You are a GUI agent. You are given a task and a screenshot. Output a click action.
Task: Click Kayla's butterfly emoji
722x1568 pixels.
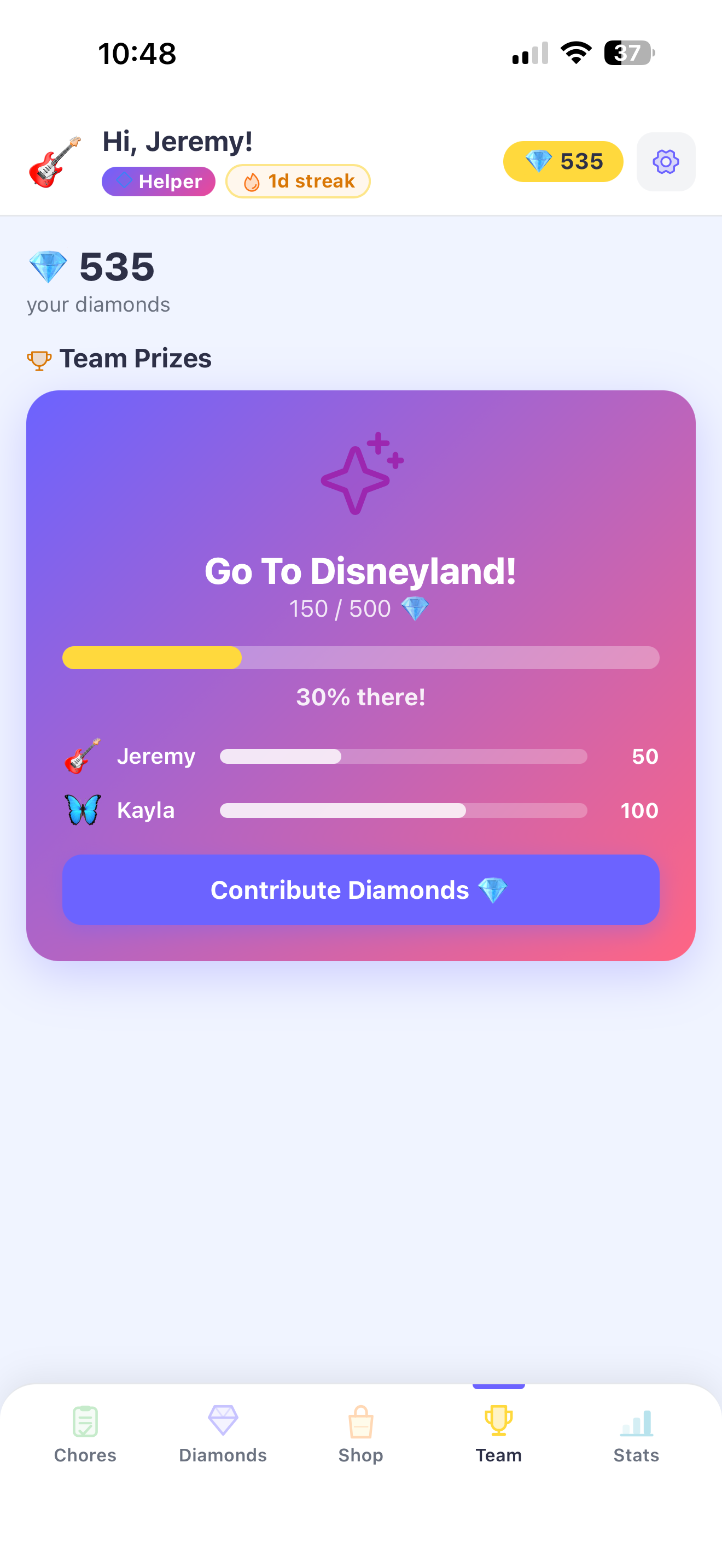pos(82,810)
